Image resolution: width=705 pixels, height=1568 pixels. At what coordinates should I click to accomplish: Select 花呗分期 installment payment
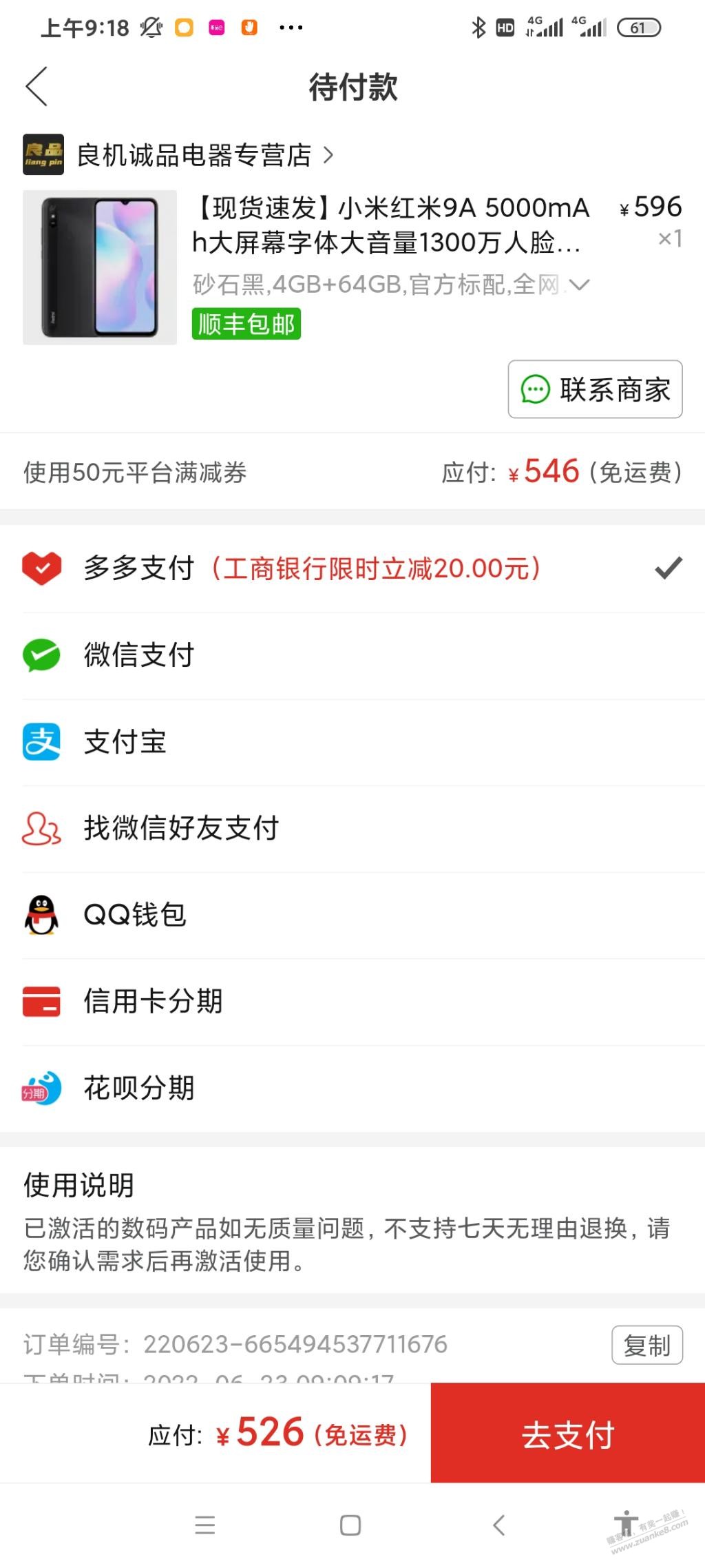point(351,1089)
